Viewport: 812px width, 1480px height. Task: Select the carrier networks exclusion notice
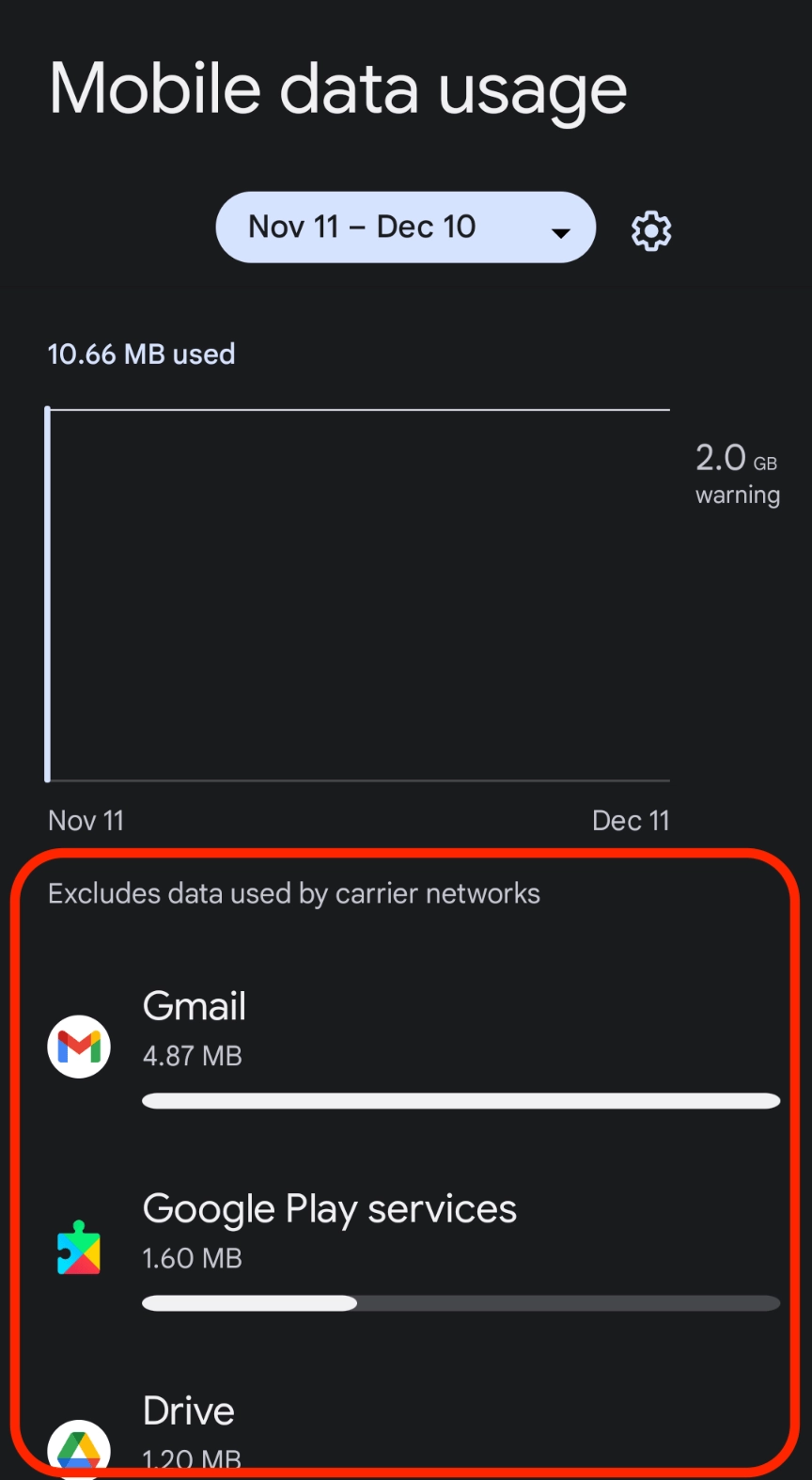tap(295, 892)
